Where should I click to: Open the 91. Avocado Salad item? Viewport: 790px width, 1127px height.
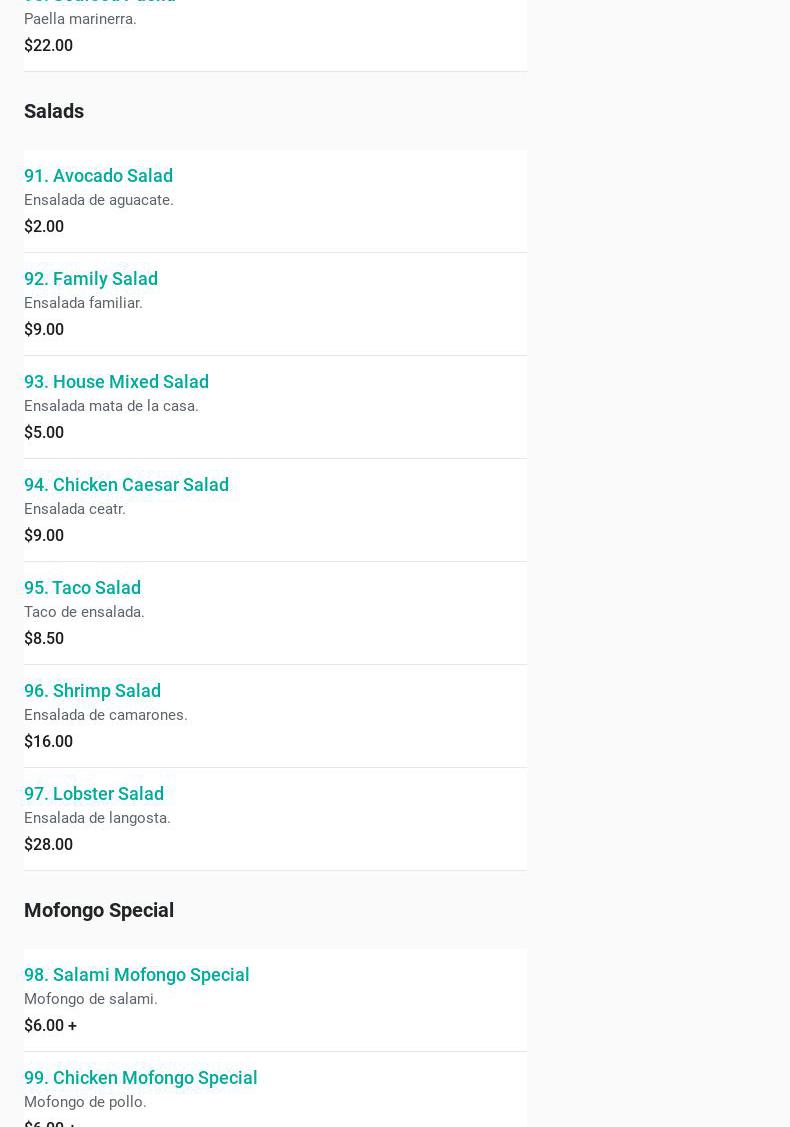pos(98,176)
